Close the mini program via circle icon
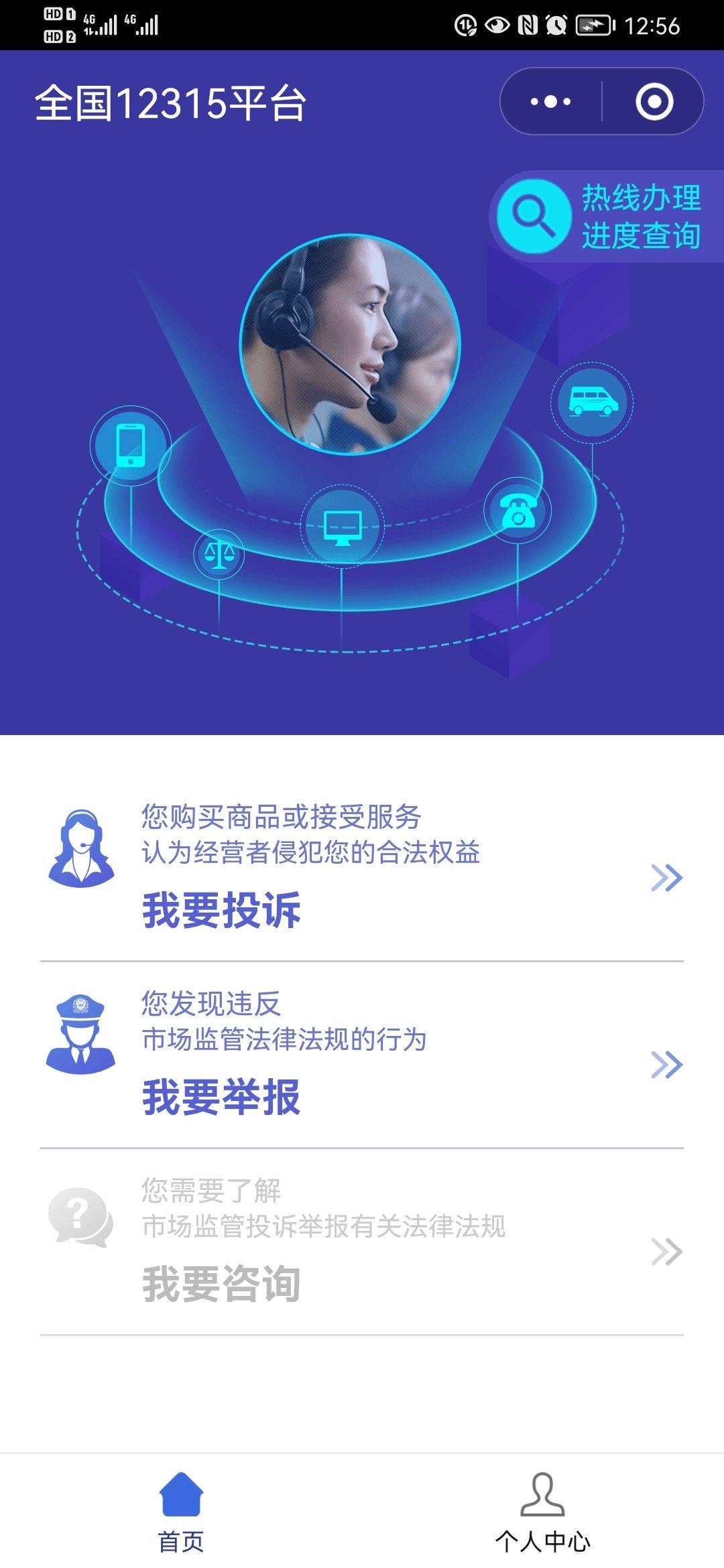This screenshot has width=724, height=1568. pos(654,102)
